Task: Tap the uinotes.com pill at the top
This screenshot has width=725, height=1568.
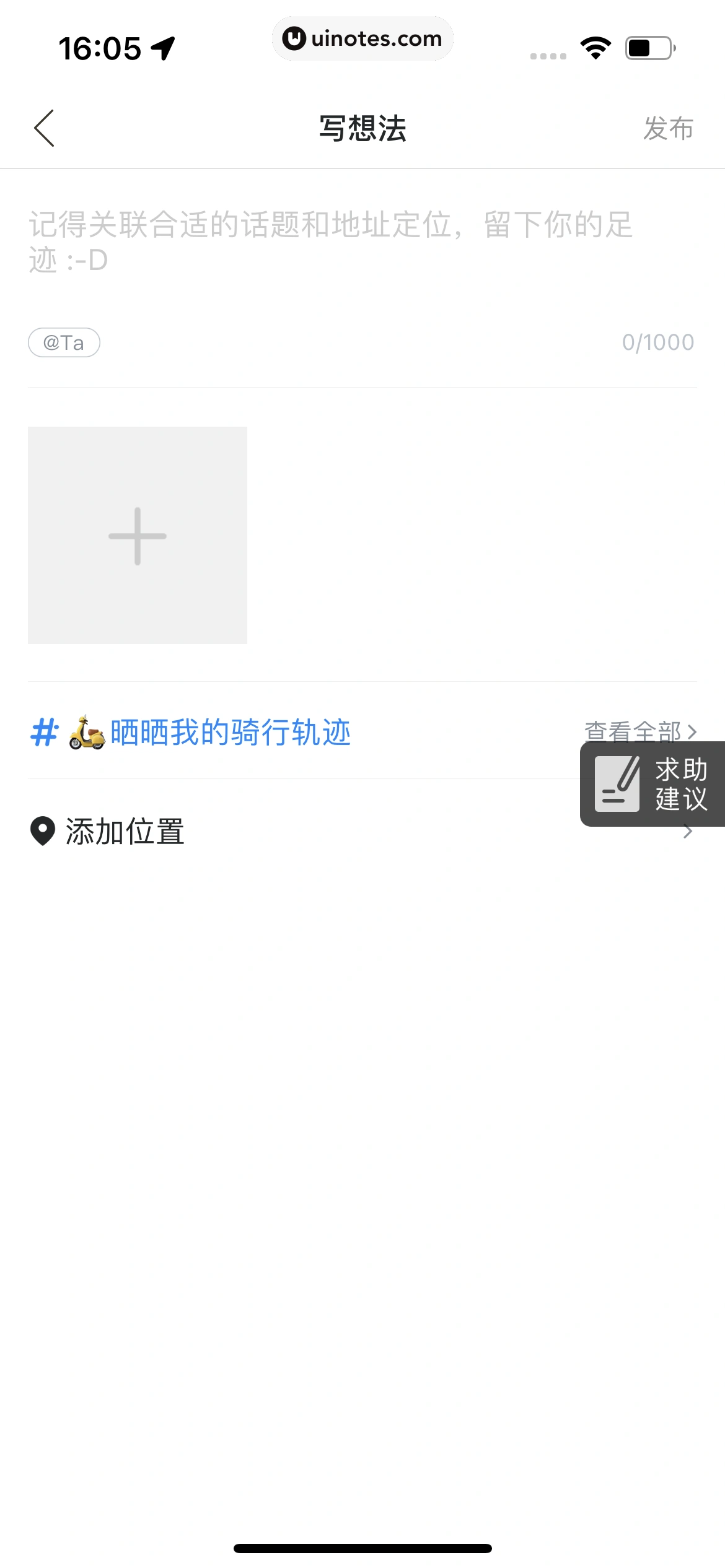Action: coord(362,38)
